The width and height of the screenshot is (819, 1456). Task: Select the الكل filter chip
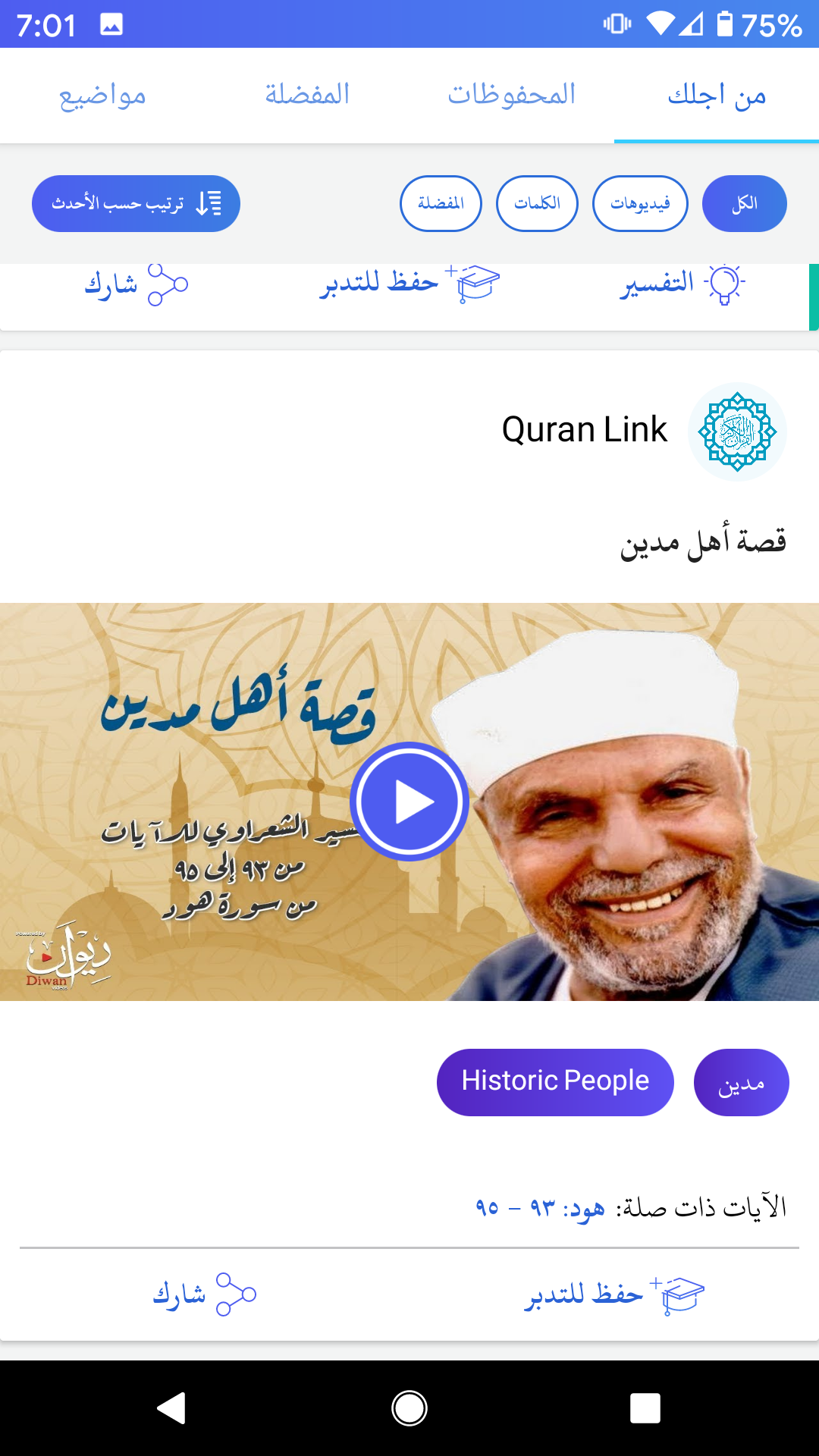[744, 204]
